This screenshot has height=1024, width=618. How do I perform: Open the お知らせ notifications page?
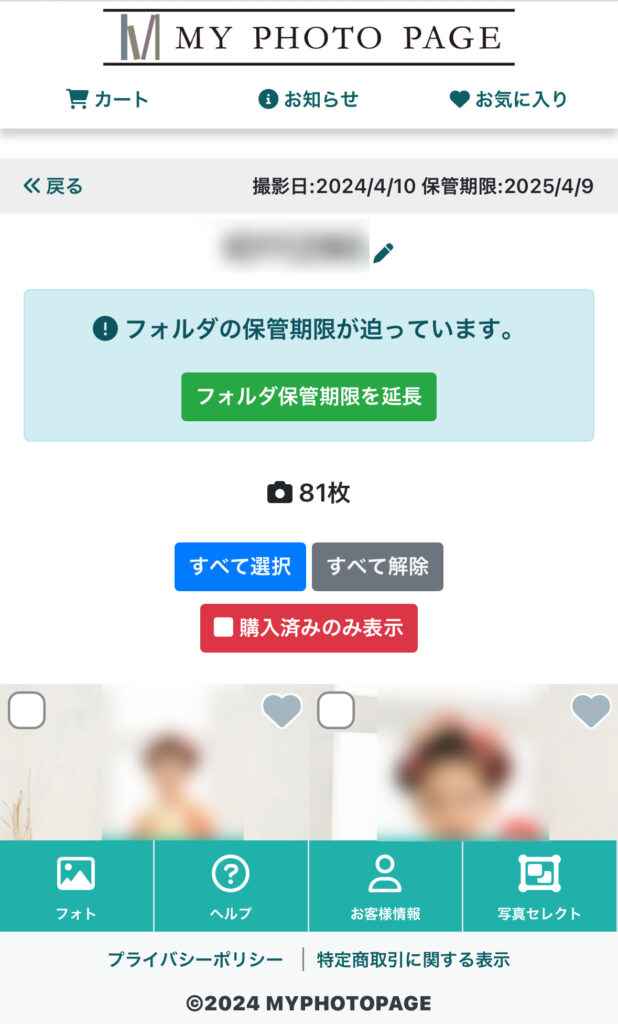click(x=308, y=99)
